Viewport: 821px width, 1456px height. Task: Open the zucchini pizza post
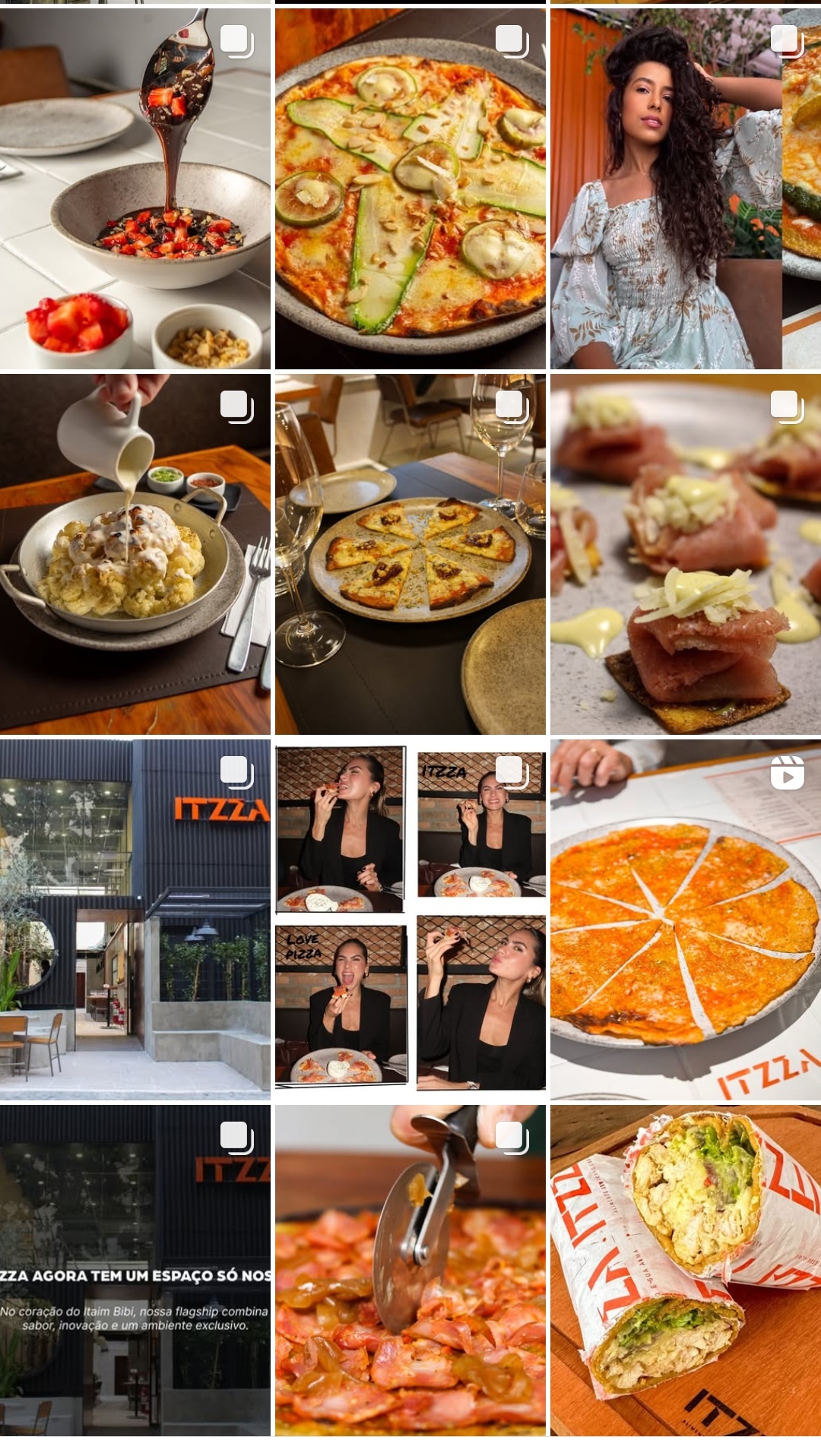(x=410, y=188)
